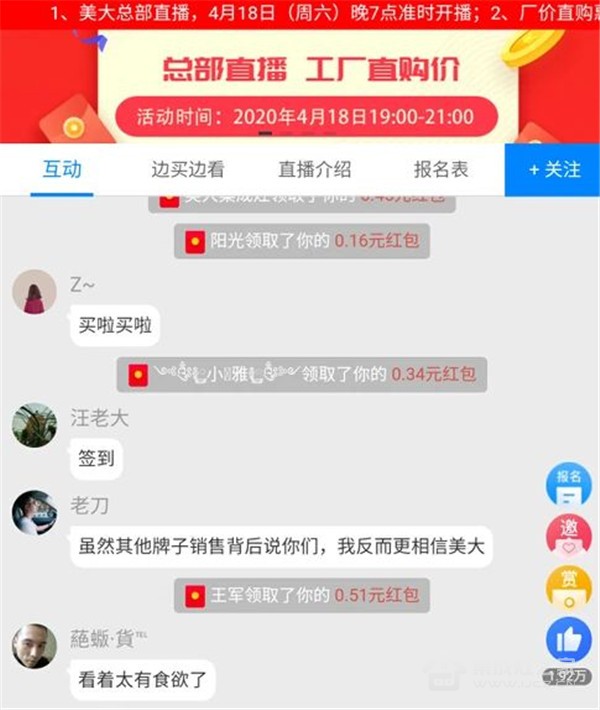This screenshot has width=600, height=710.
Task: Like the livestream with thumbs-up
Action: [x=568, y=640]
